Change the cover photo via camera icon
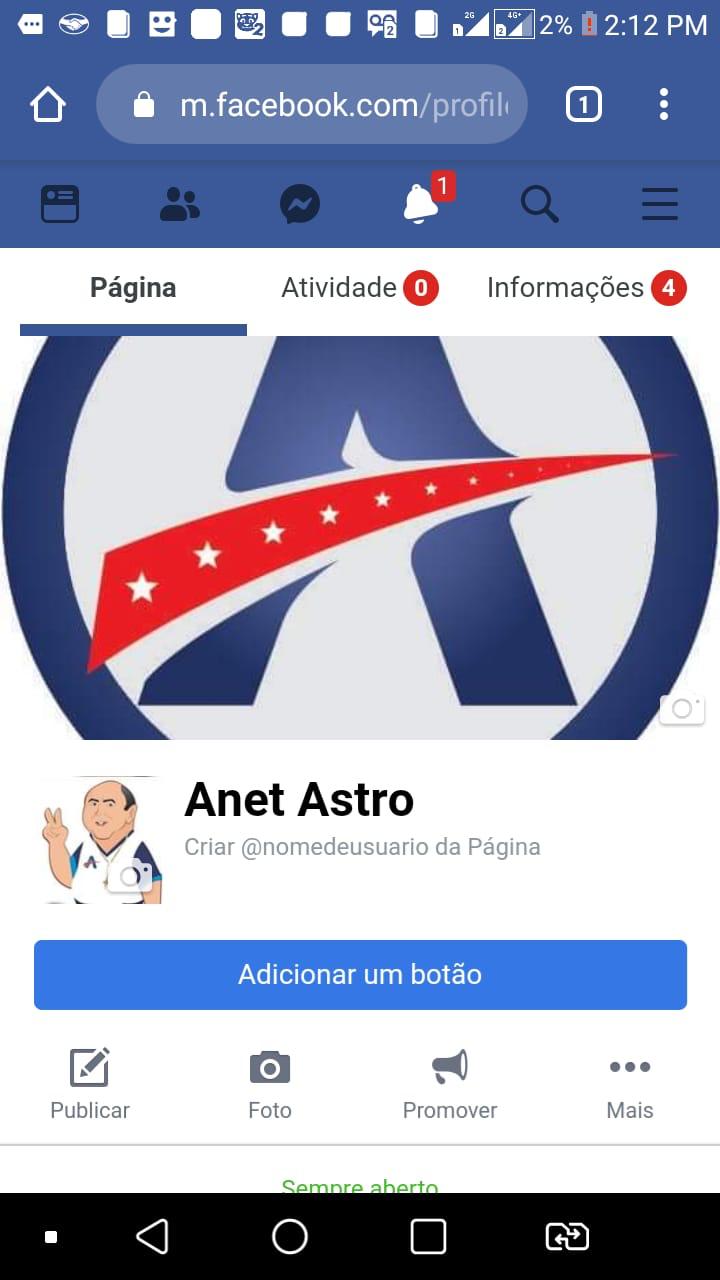 (682, 709)
